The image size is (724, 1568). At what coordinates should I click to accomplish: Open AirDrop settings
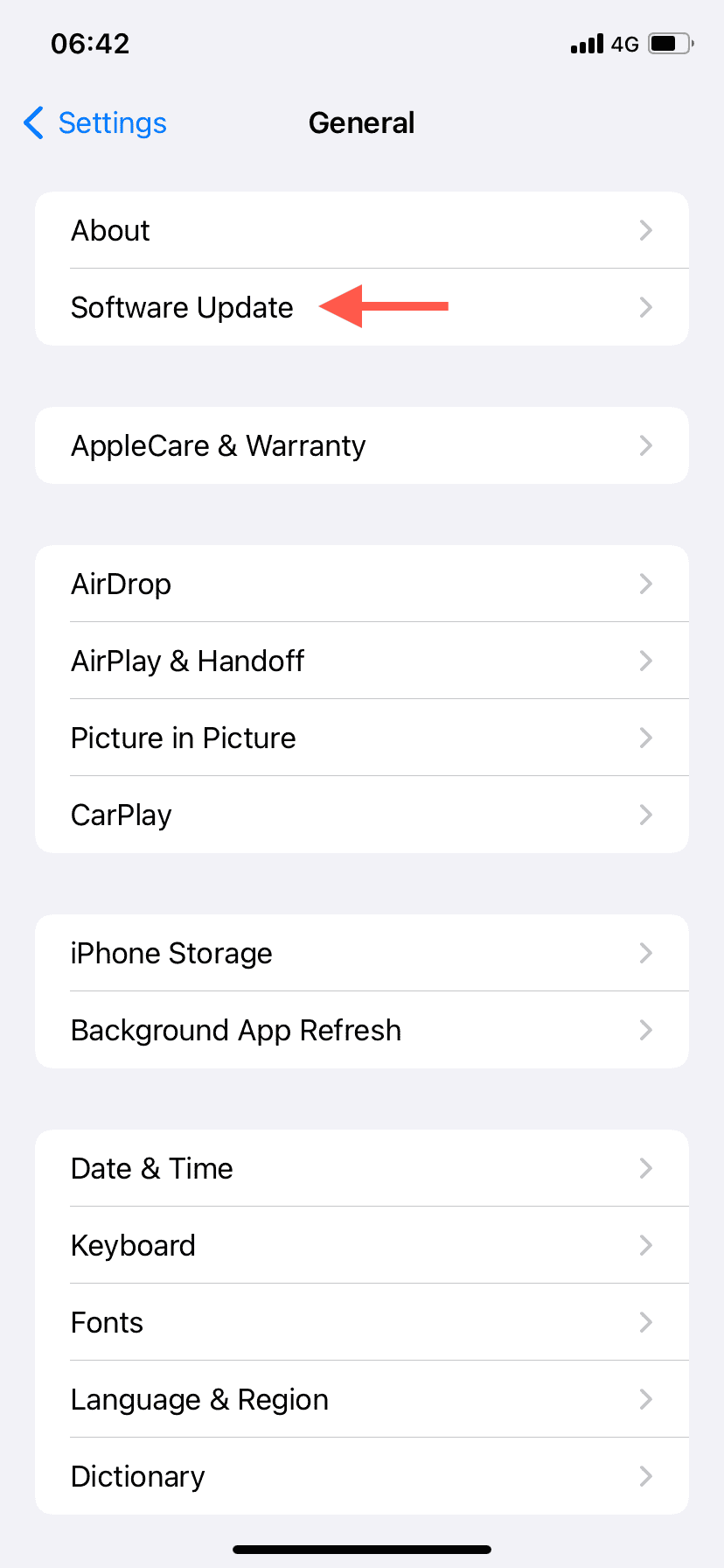[x=361, y=584]
